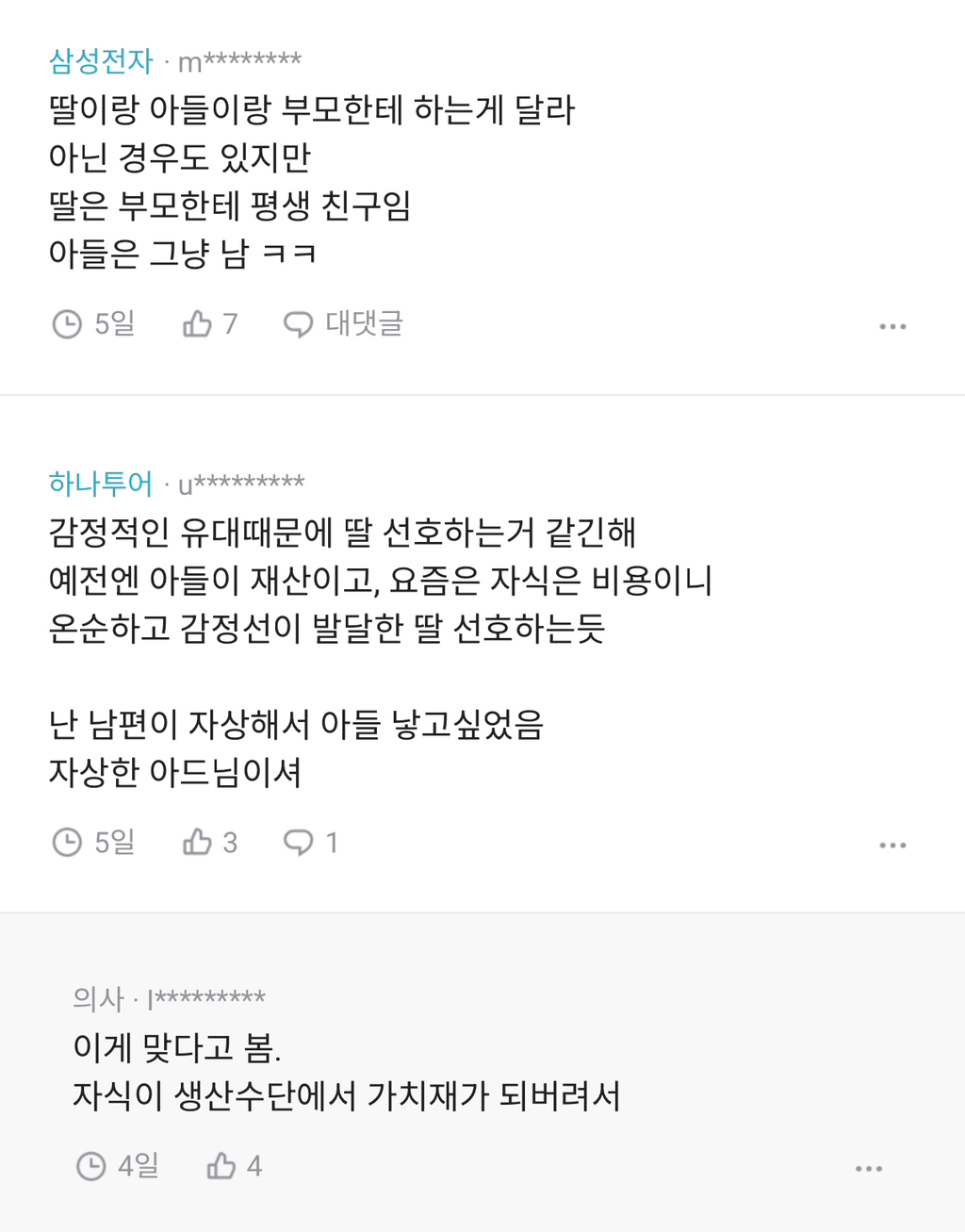Viewport: 965px width, 1232px height.
Task: Click the clock icon on 삼성전자's comment
Action: (x=66, y=324)
